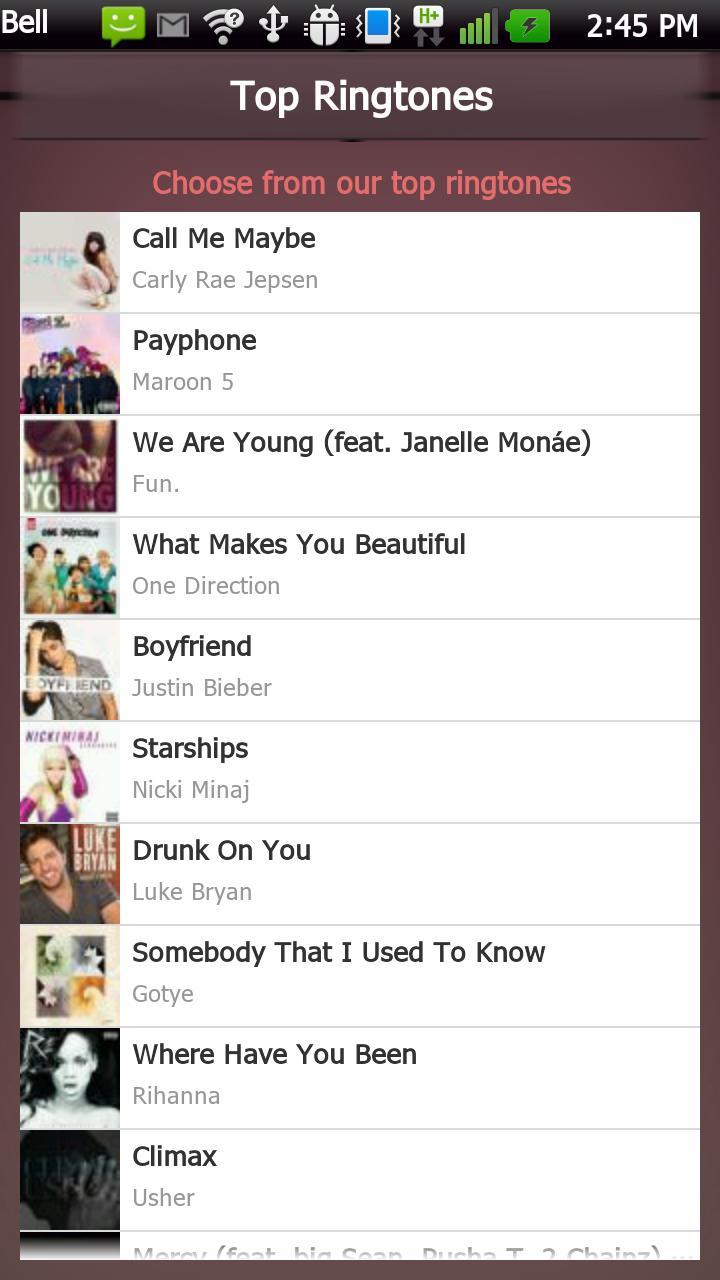
Task: Select Starships by Nicki Minaj
Action: click(x=360, y=770)
